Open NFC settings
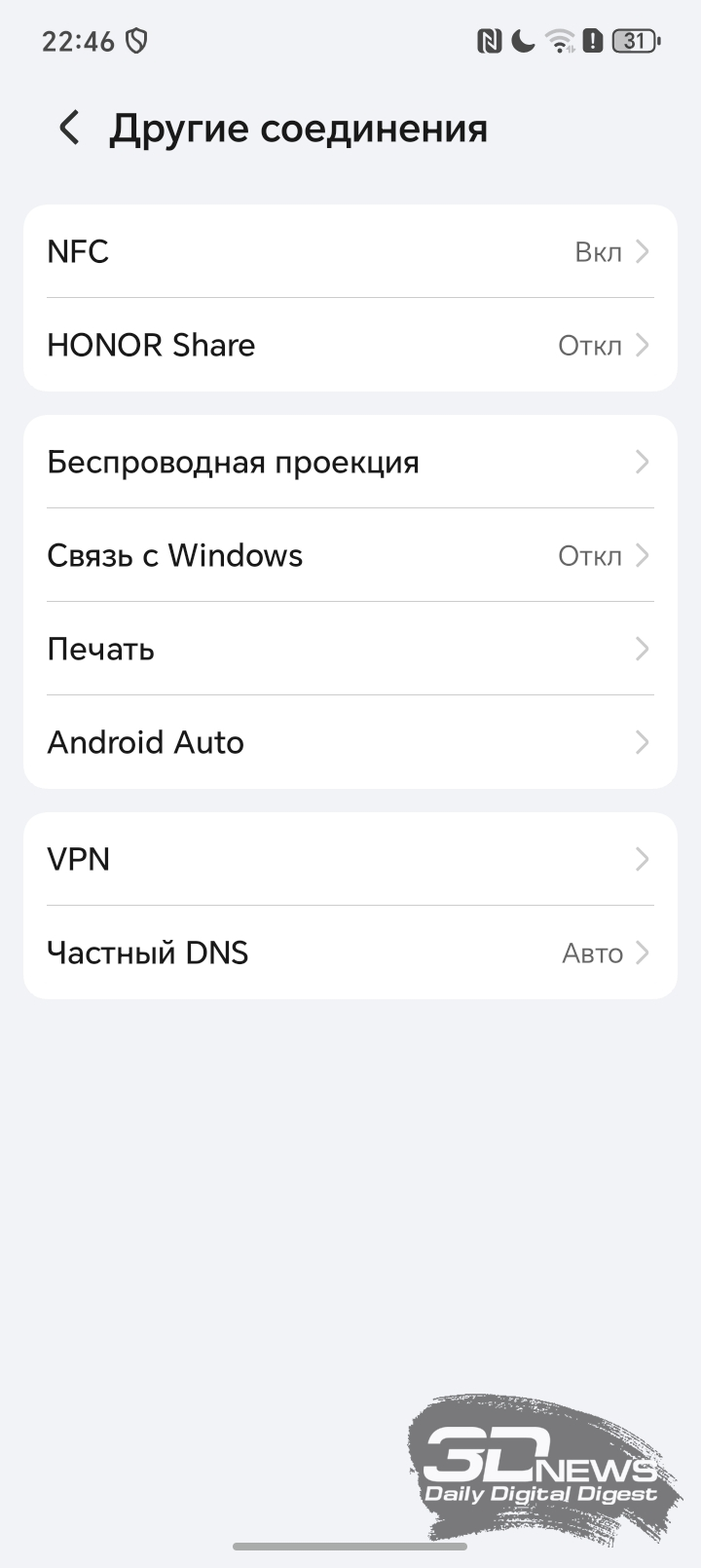This screenshot has height=1568, width=701. 350,252
